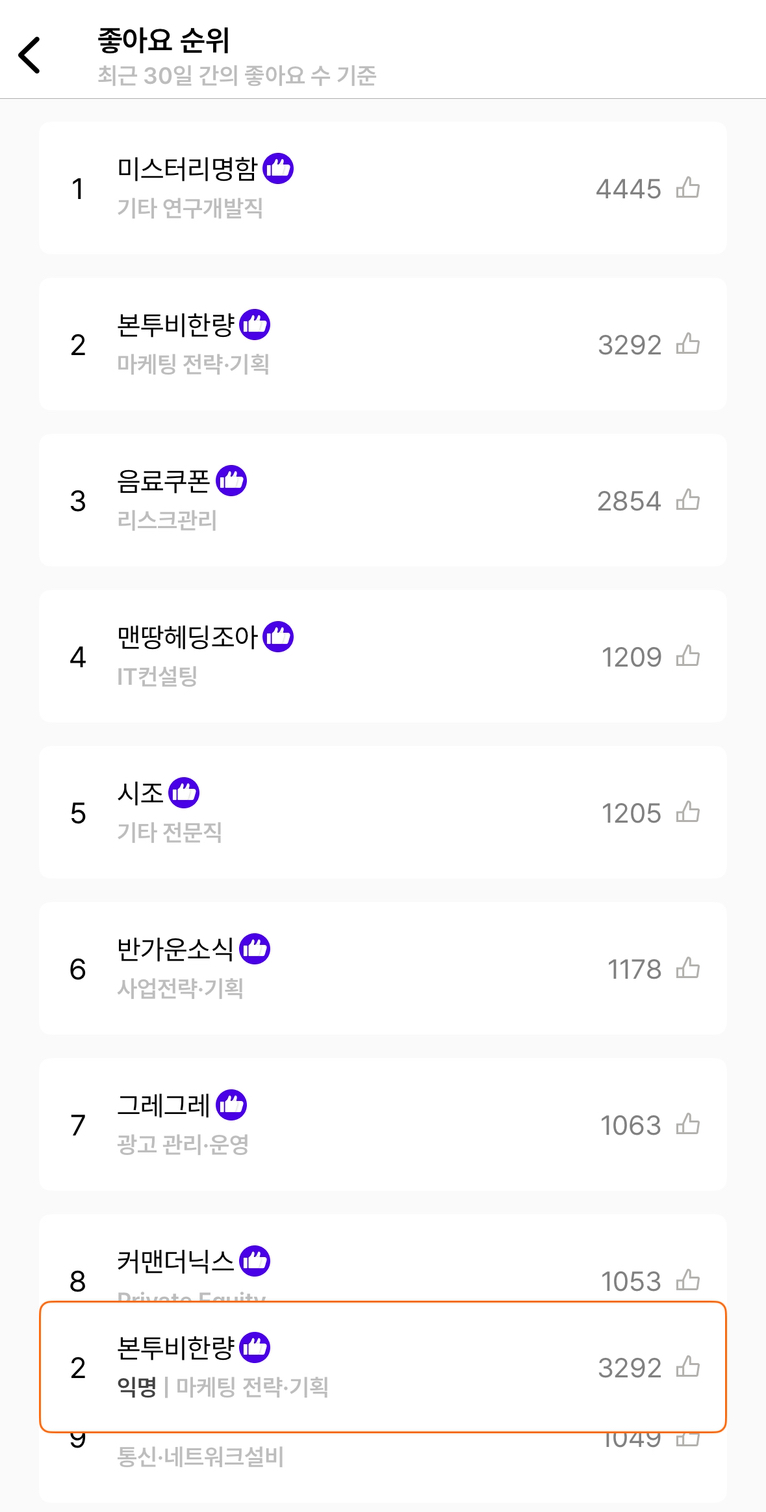Click the purple badge beside 맨땅헤딩조아
This screenshot has width=766, height=1512.
pos(278,636)
